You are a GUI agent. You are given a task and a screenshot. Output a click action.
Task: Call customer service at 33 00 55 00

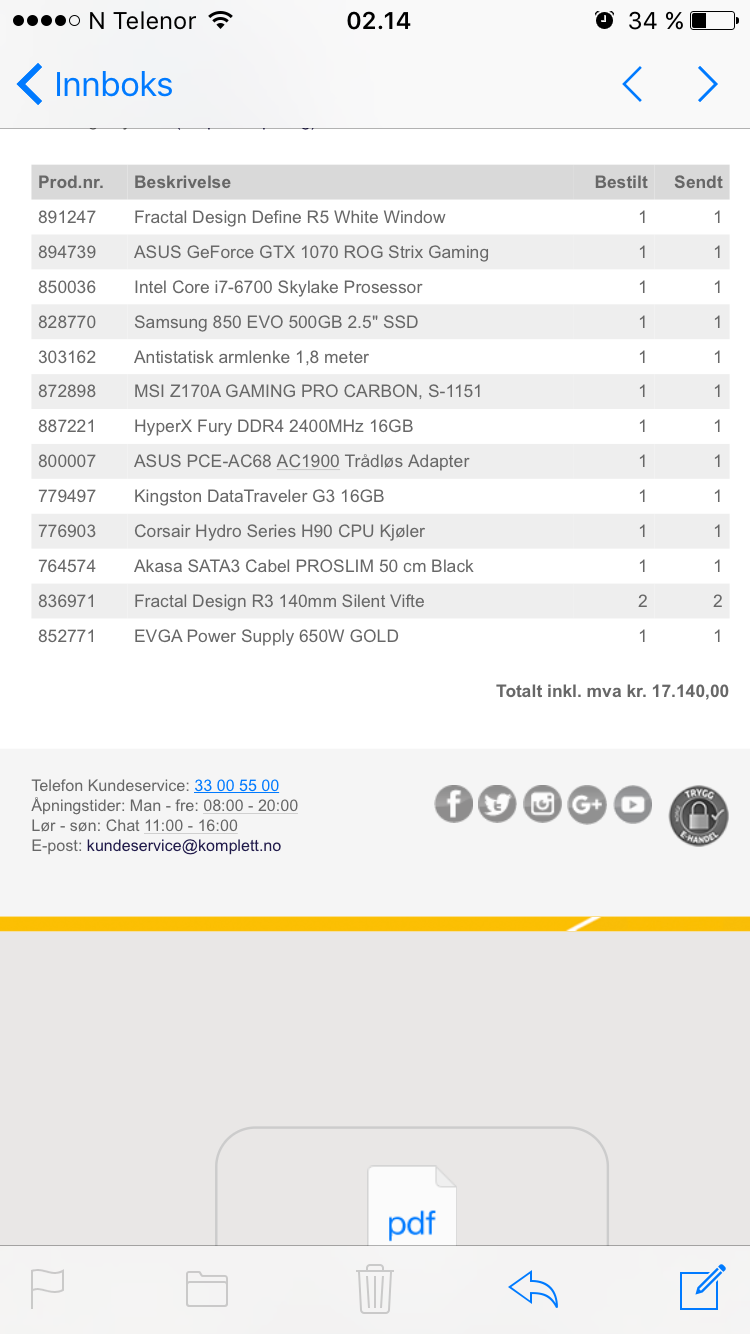(236, 786)
